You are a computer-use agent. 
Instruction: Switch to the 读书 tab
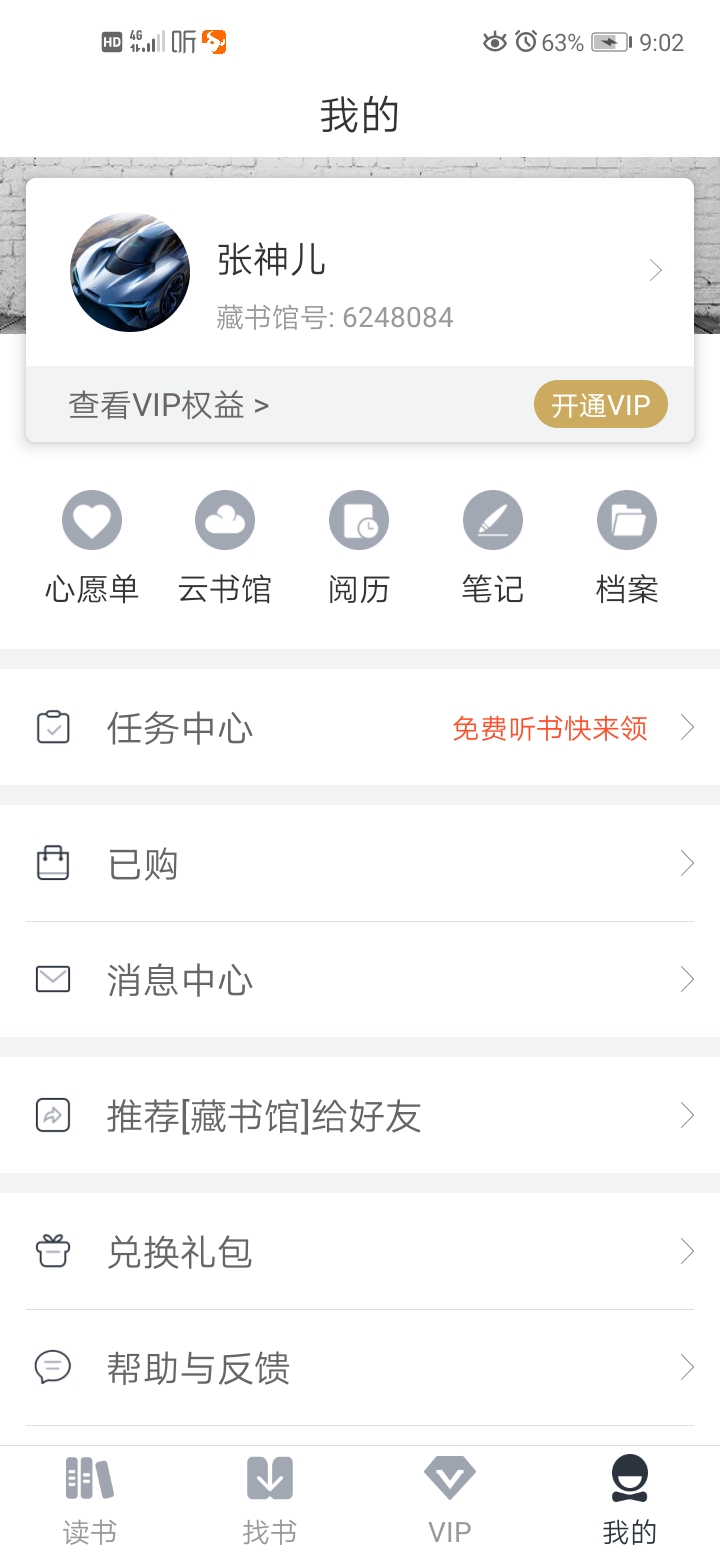tap(90, 1502)
